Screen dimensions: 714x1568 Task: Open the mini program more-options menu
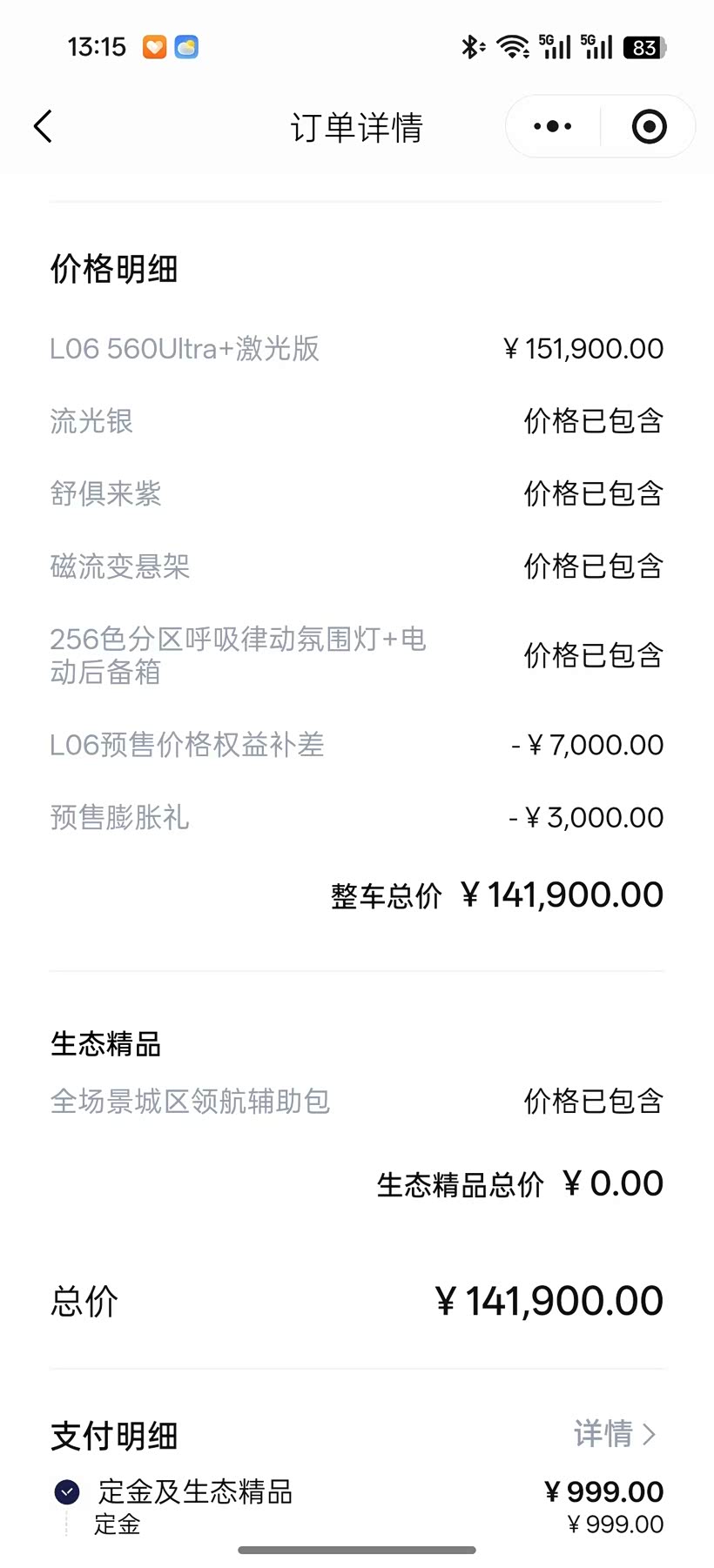(553, 127)
